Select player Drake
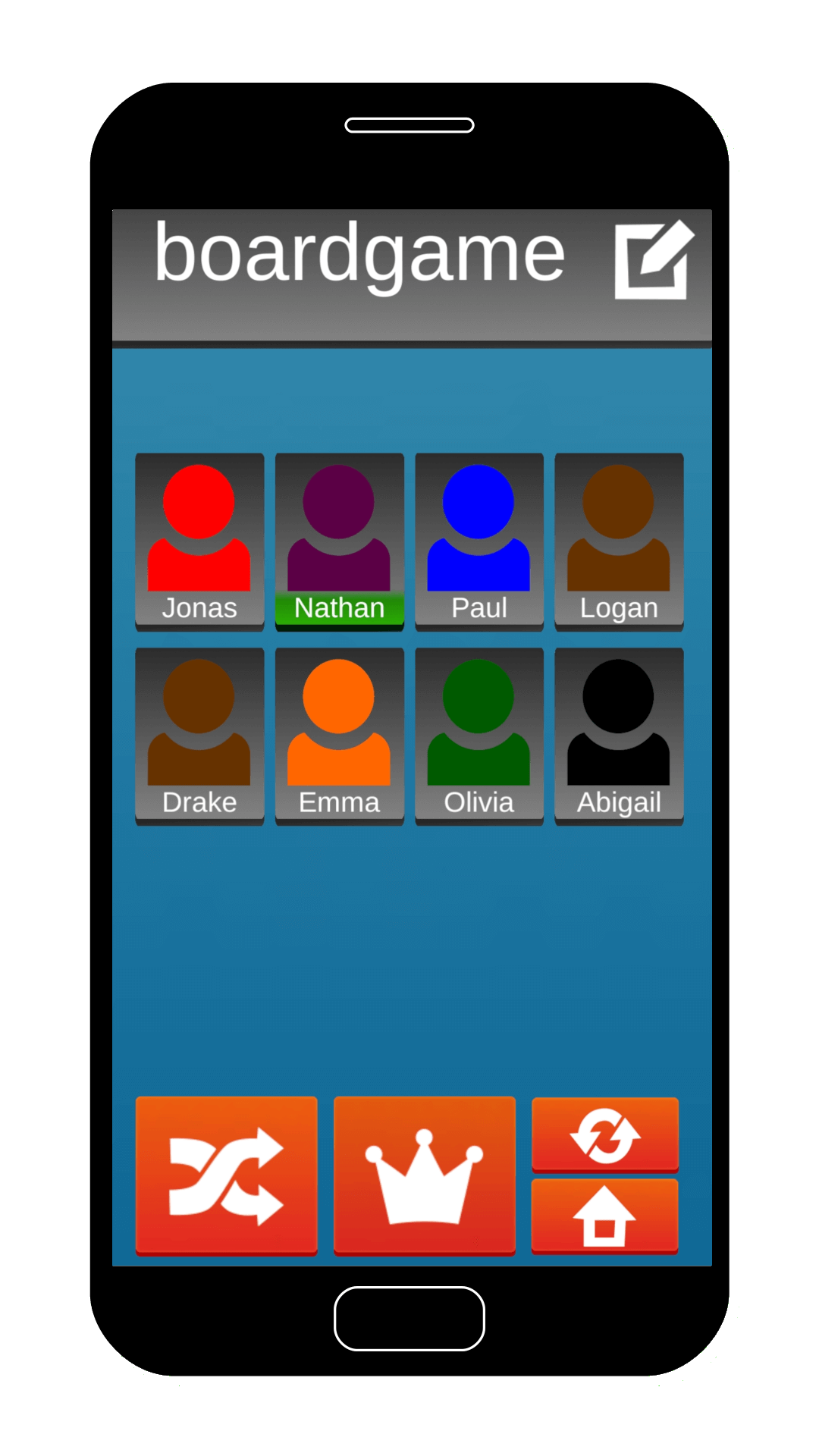Viewport: 819px width, 1456px height. pos(199,736)
